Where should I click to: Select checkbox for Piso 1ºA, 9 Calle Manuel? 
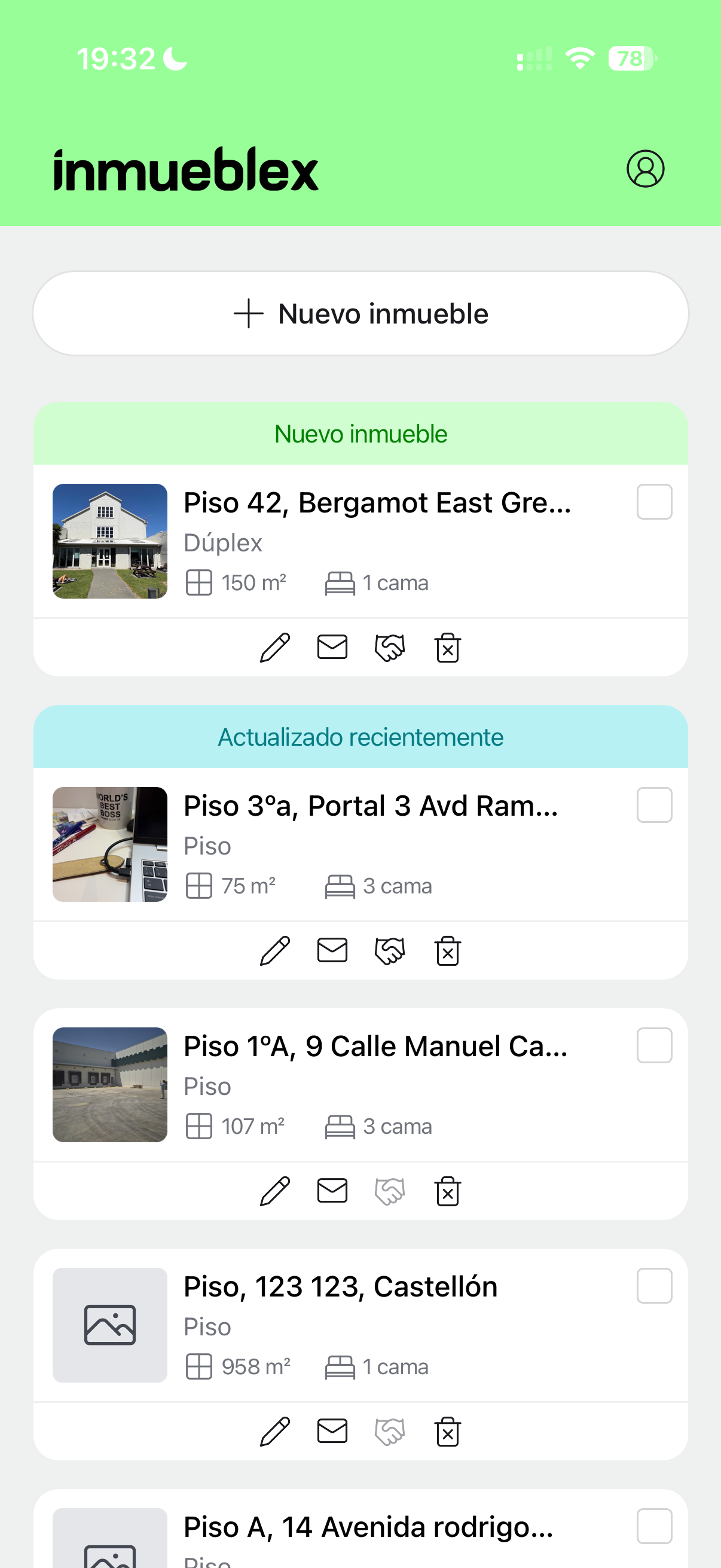pos(654,1045)
